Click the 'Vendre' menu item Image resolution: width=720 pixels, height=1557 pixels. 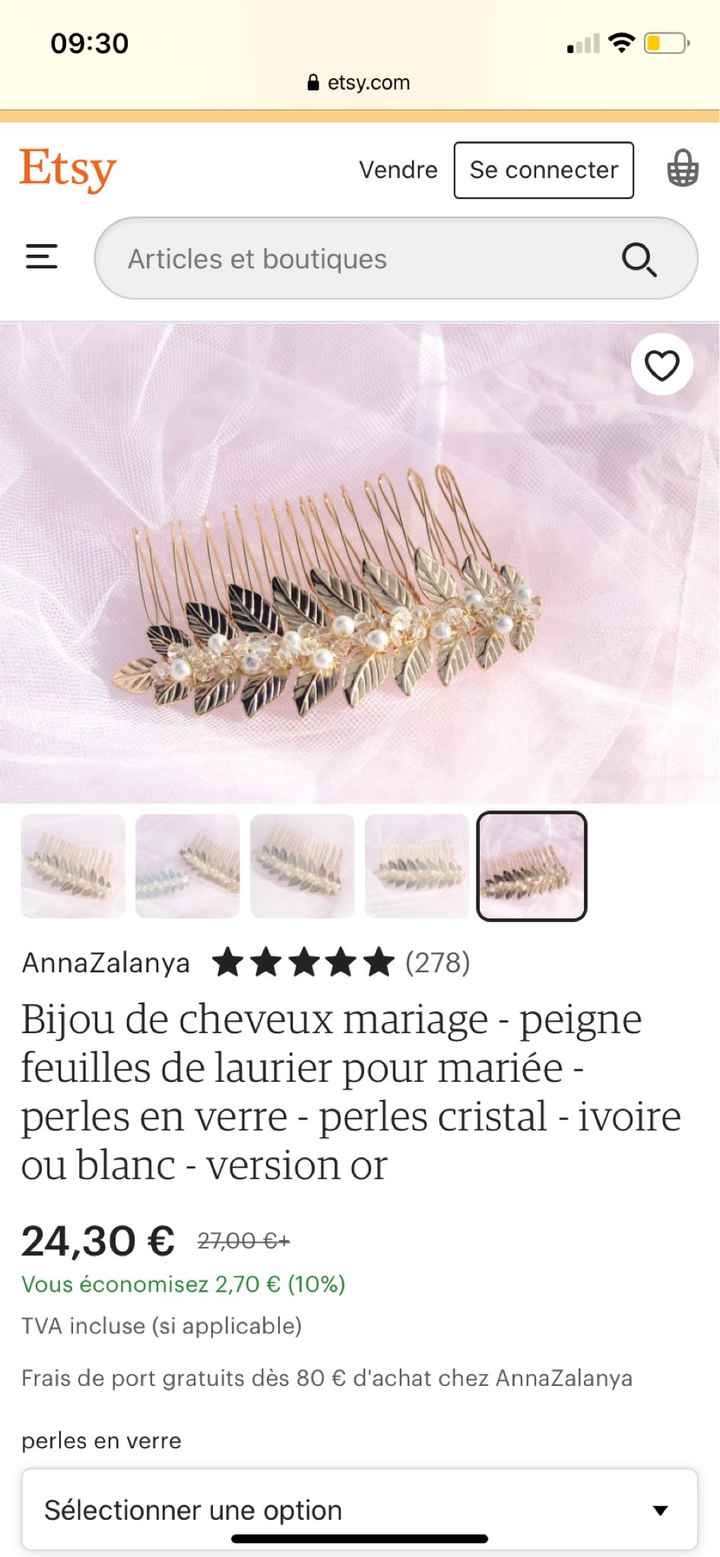pos(398,170)
